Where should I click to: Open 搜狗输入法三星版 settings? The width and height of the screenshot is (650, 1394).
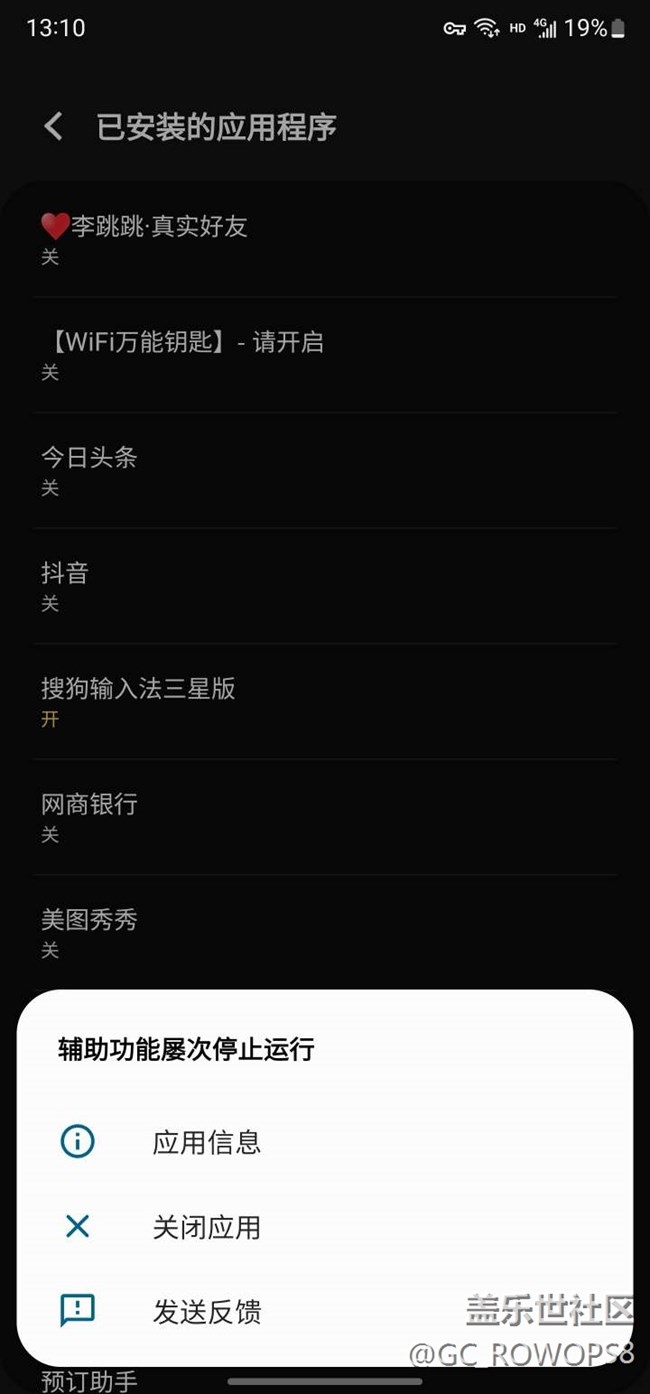[x=325, y=701]
